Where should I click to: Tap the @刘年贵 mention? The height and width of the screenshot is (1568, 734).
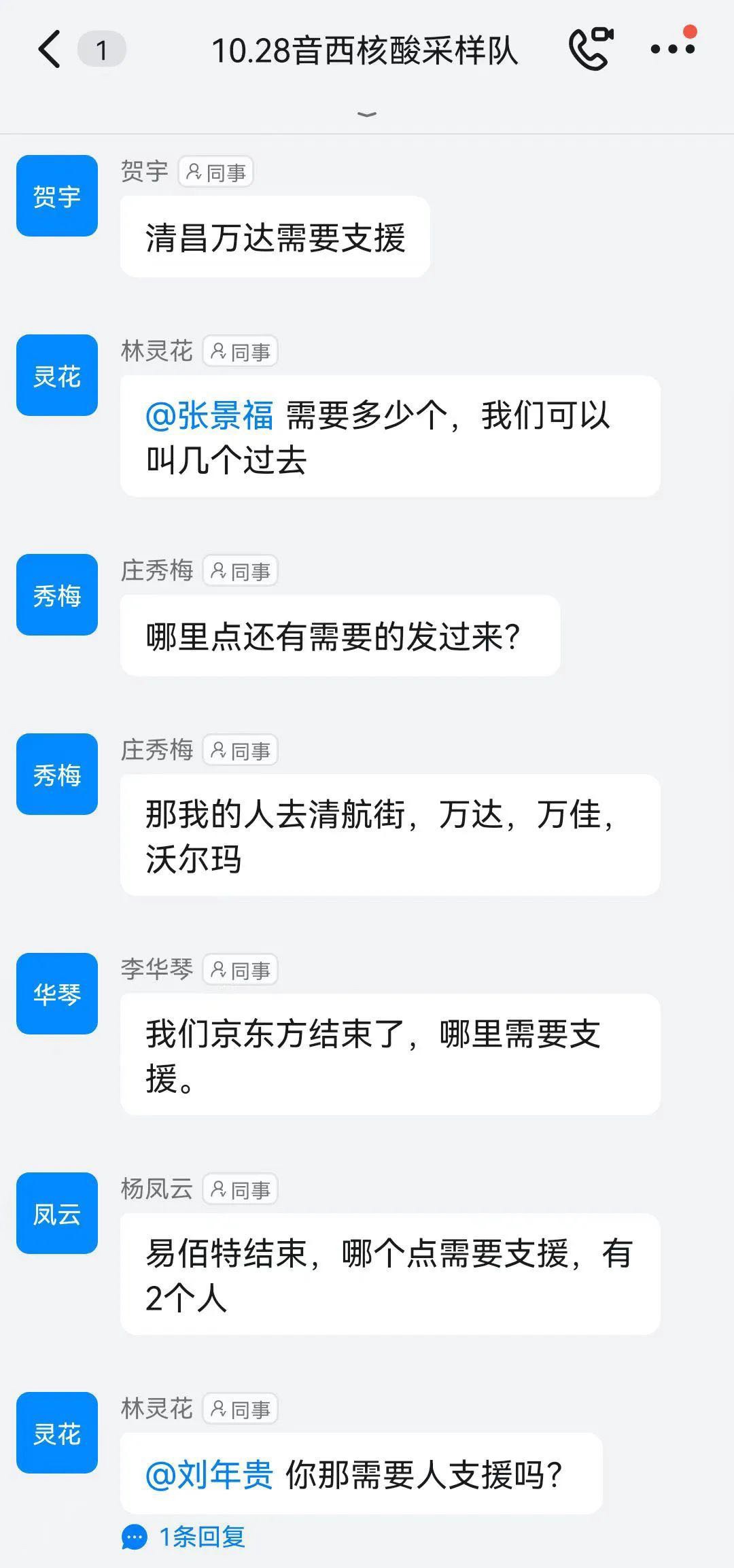coord(209,1476)
